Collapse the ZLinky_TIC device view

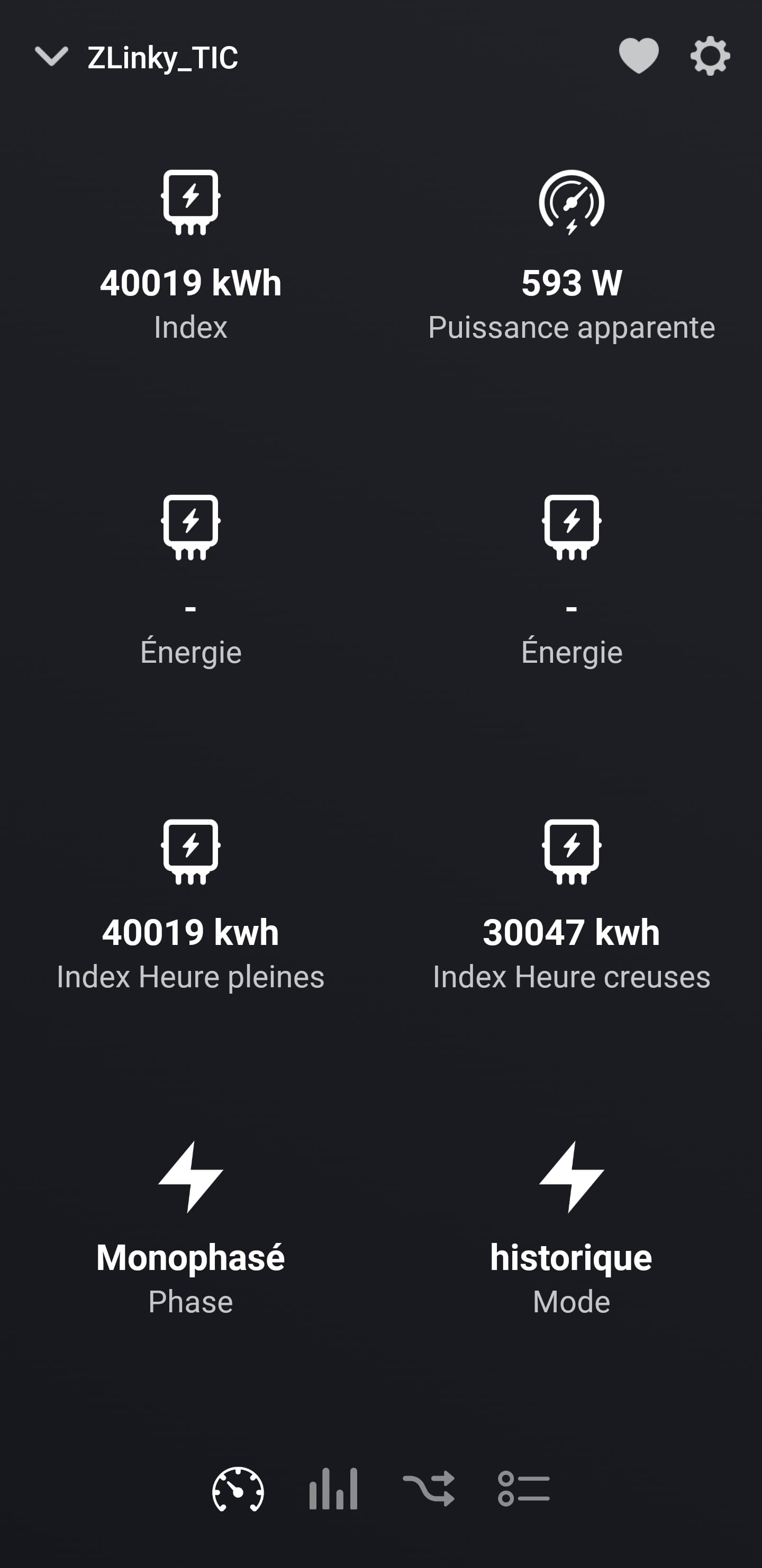(x=52, y=57)
